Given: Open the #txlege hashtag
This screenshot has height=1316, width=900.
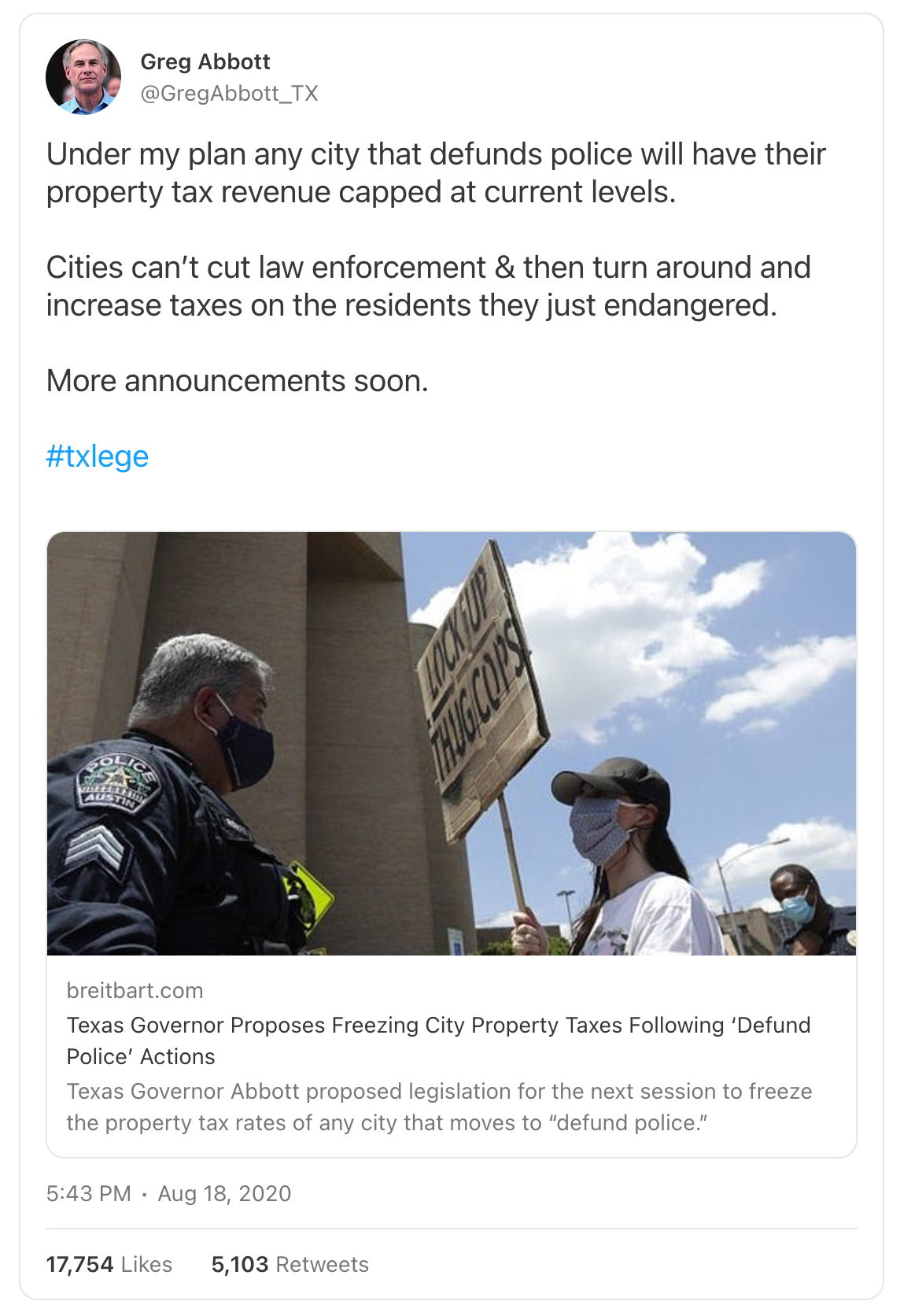Looking at the screenshot, I should click(98, 457).
